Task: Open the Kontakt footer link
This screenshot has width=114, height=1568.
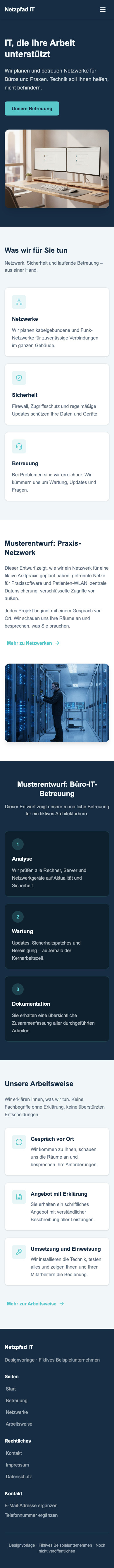Action: tap(13, 1453)
